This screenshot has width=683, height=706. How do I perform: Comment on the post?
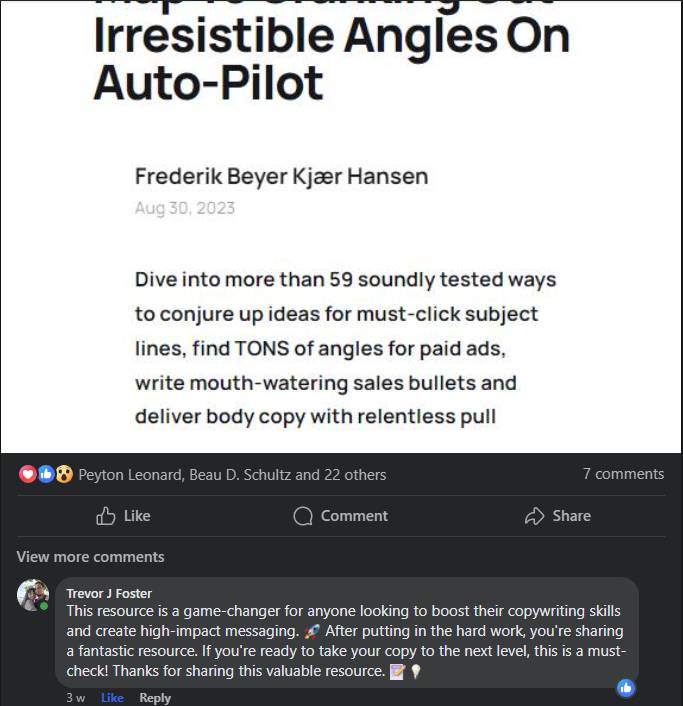tap(340, 516)
